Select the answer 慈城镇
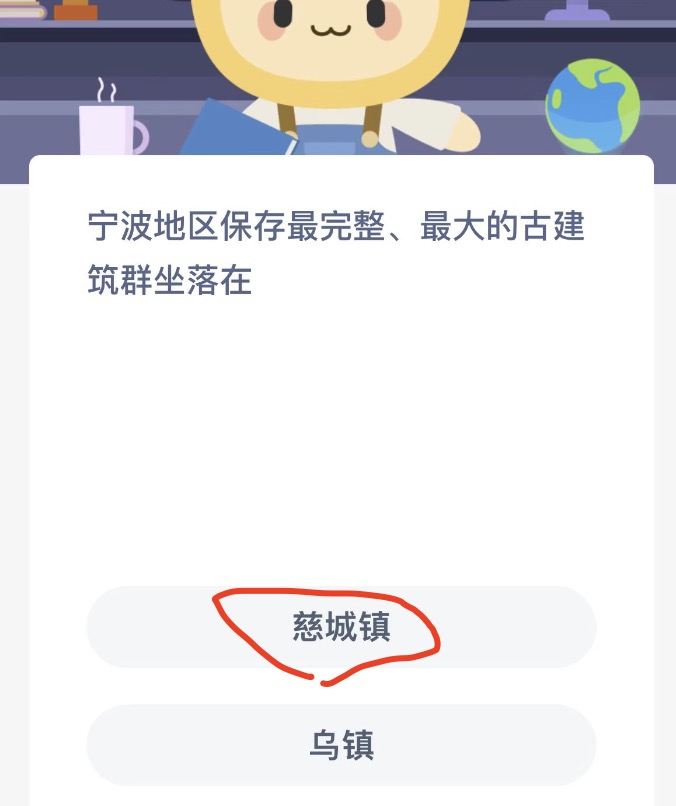Screen dimensions: 676x806 click(341, 627)
